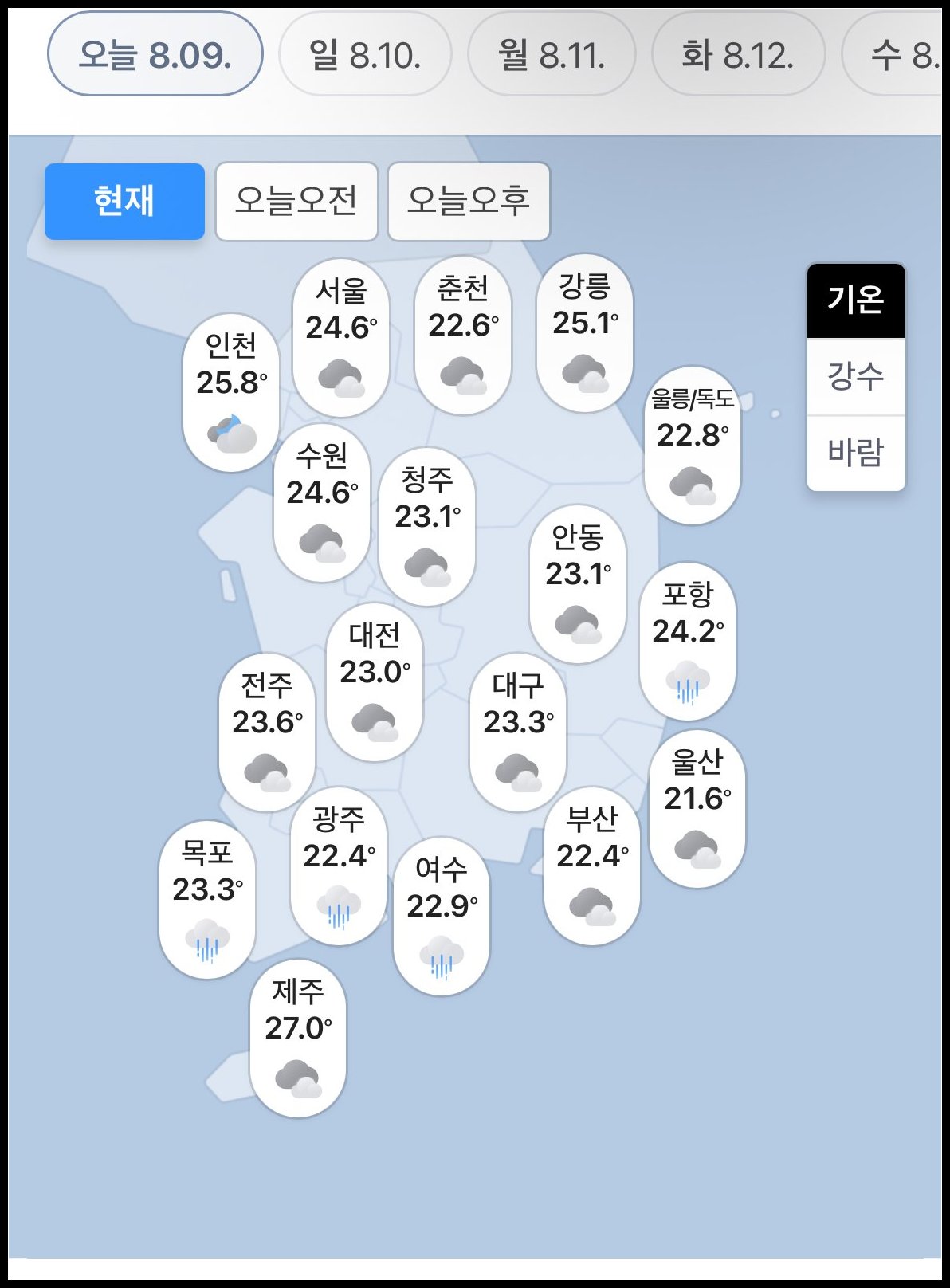This screenshot has width=950, height=1288.
Task: Select the 기온 map layer
Action: coord(856,300)
